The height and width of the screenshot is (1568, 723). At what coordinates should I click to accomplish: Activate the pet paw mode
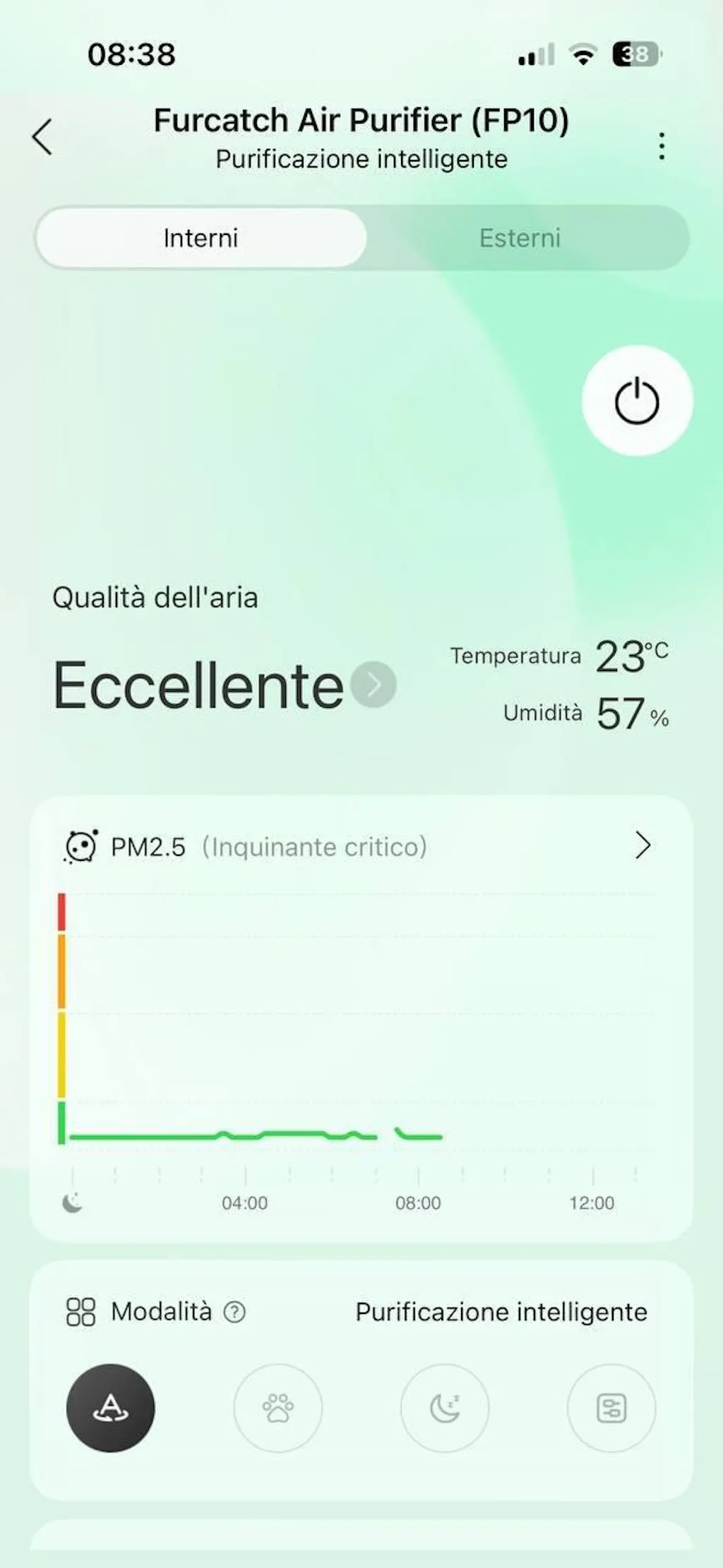(x=277, y=1408)
